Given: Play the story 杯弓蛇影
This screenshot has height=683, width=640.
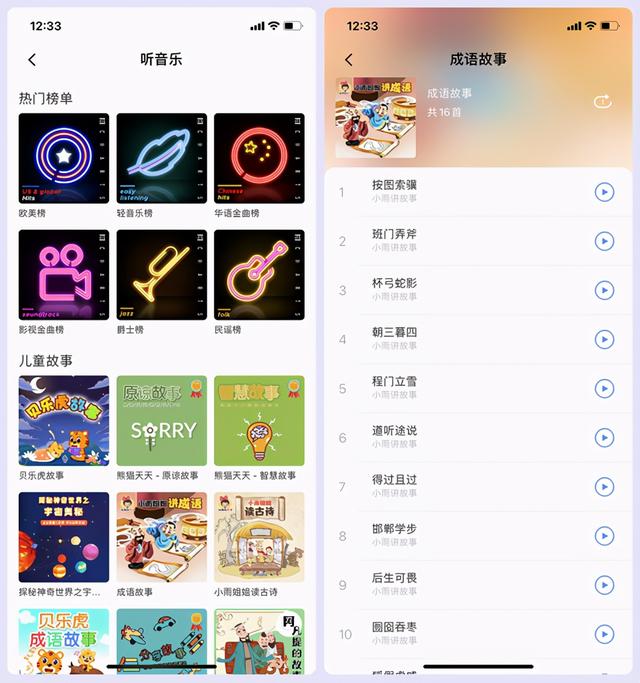Looking at the screenshot, I should [604, 290].
